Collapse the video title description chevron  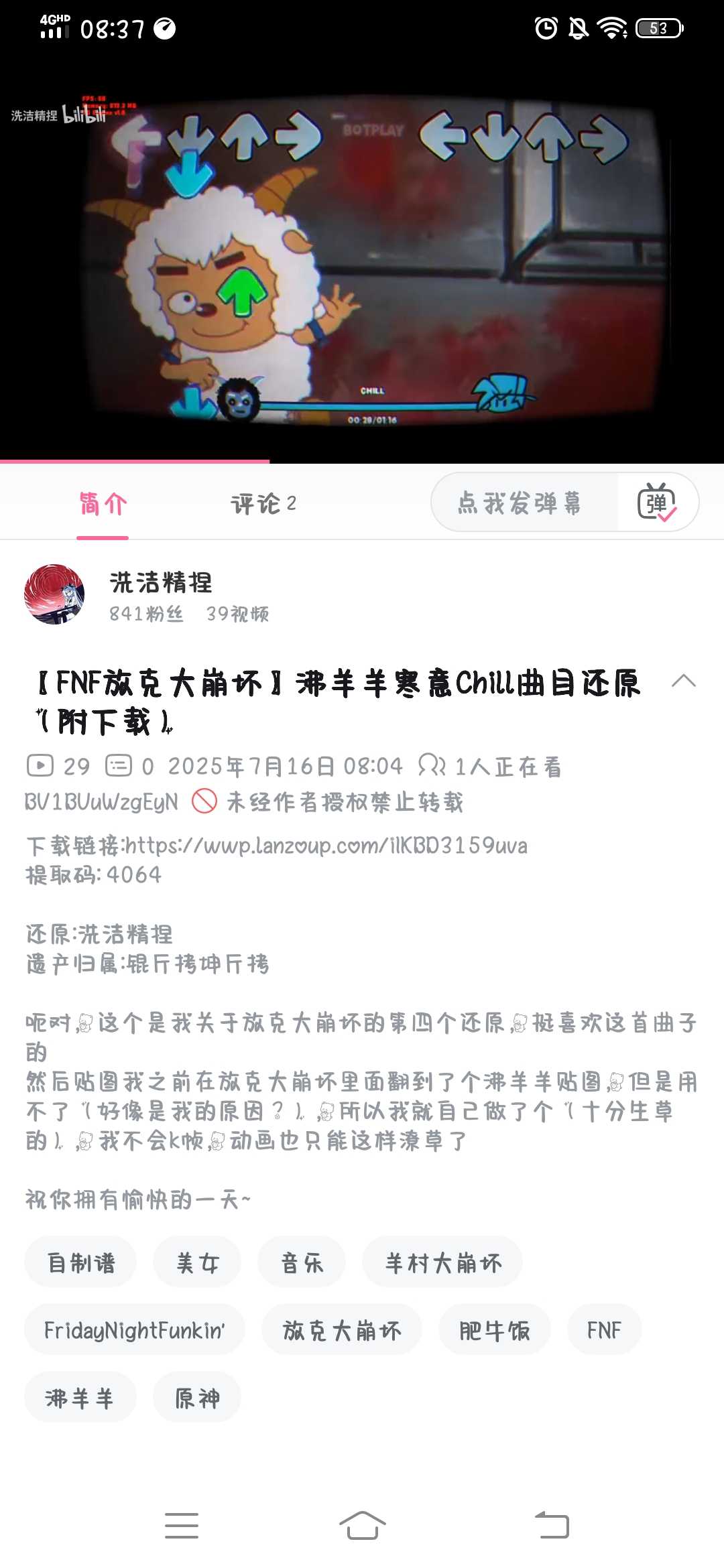(x=683, y=681)
